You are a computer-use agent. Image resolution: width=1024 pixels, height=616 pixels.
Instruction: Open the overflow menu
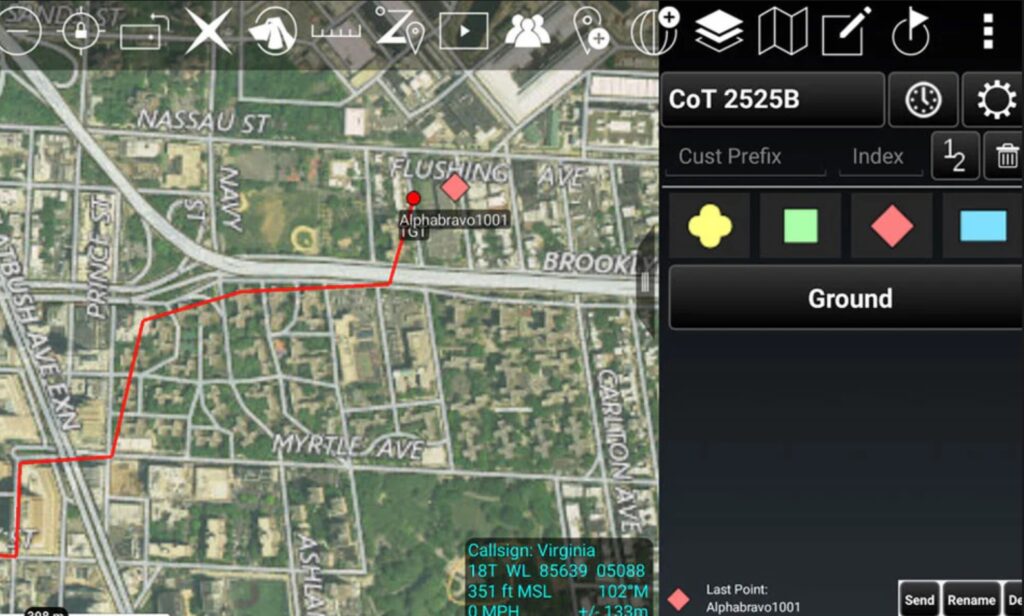pyautogui.click(x=988, y=31)
